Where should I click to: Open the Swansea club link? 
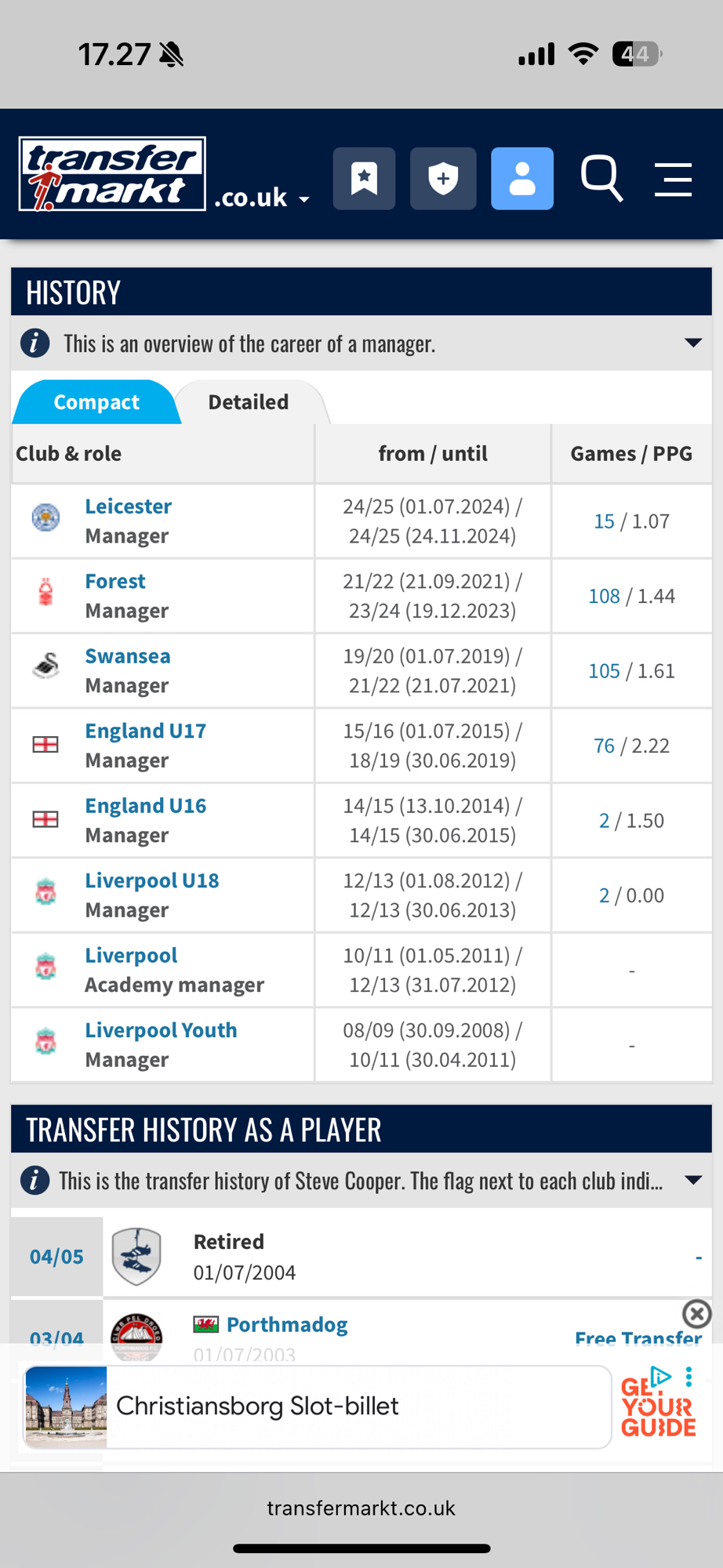(127, 656)
